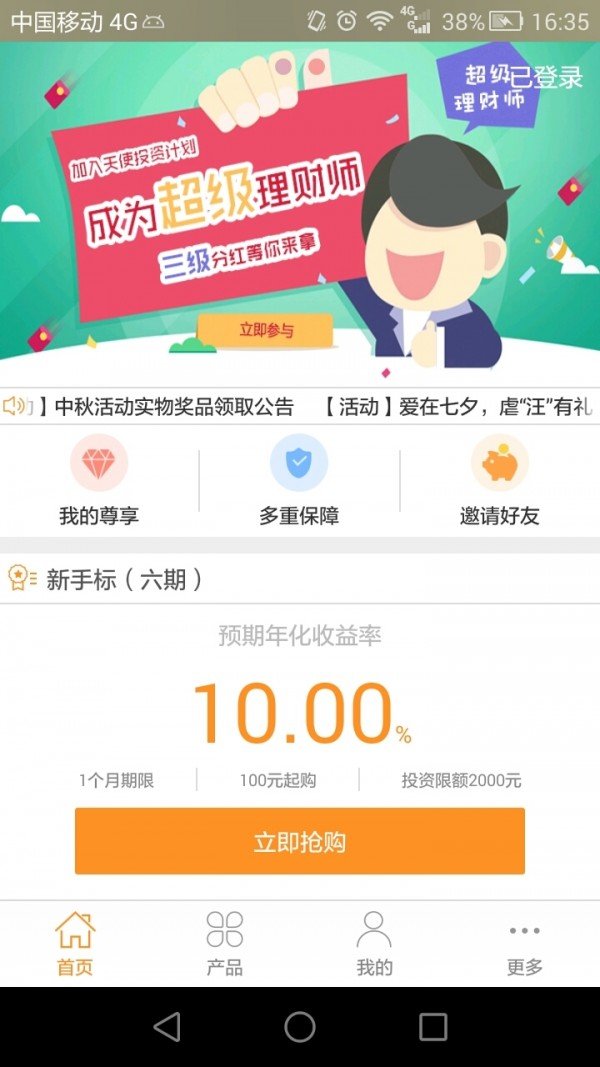600x1067 pixels.
Task: Open 邀请好友 invite friends
Action: 499,487
